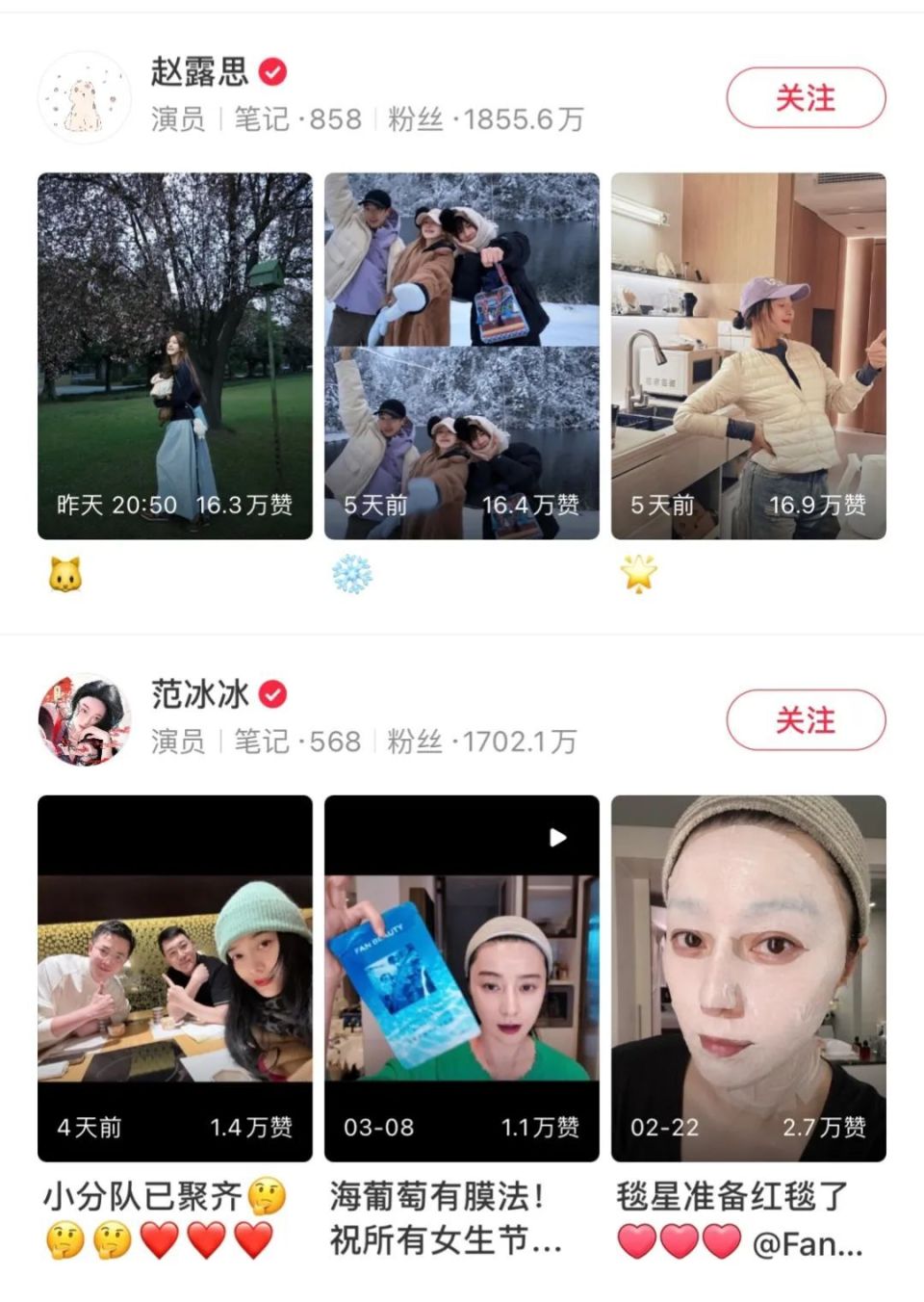Screen dimensions: 924x1302
Task: Open the kitchen note with 16.9万赞
Action: (x=749, y=355)
